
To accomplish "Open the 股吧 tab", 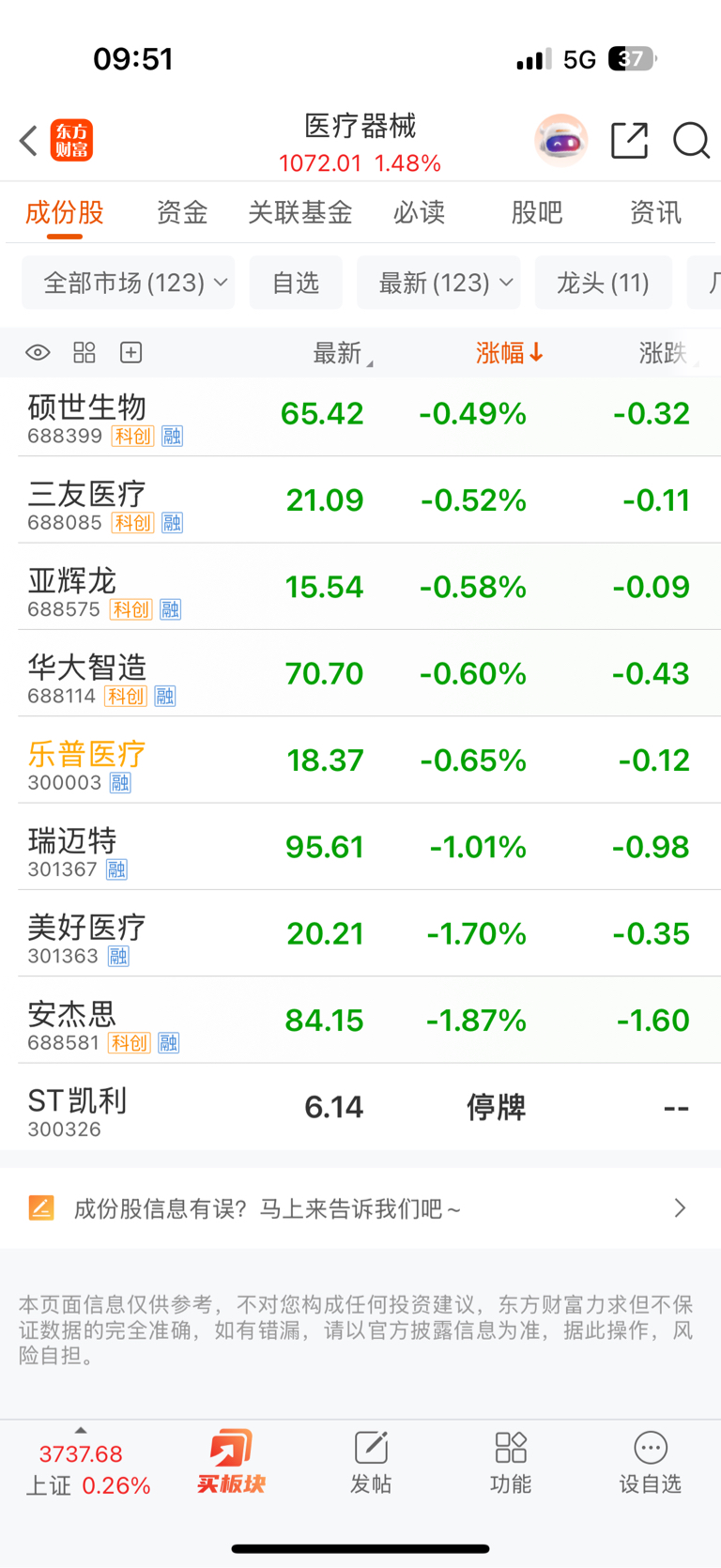I will tap(537, 212).
